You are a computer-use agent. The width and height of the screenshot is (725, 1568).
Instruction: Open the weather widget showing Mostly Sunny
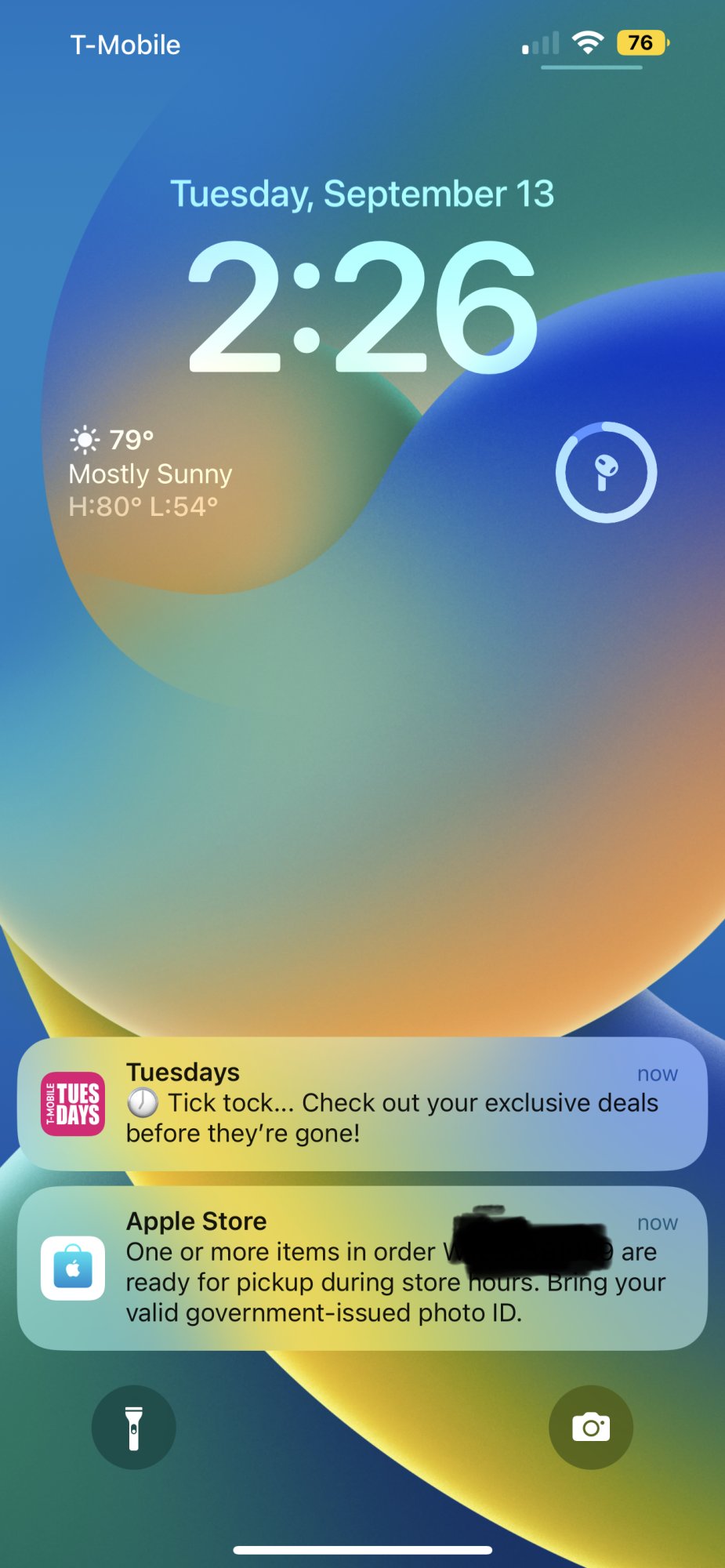coord(150,473)
